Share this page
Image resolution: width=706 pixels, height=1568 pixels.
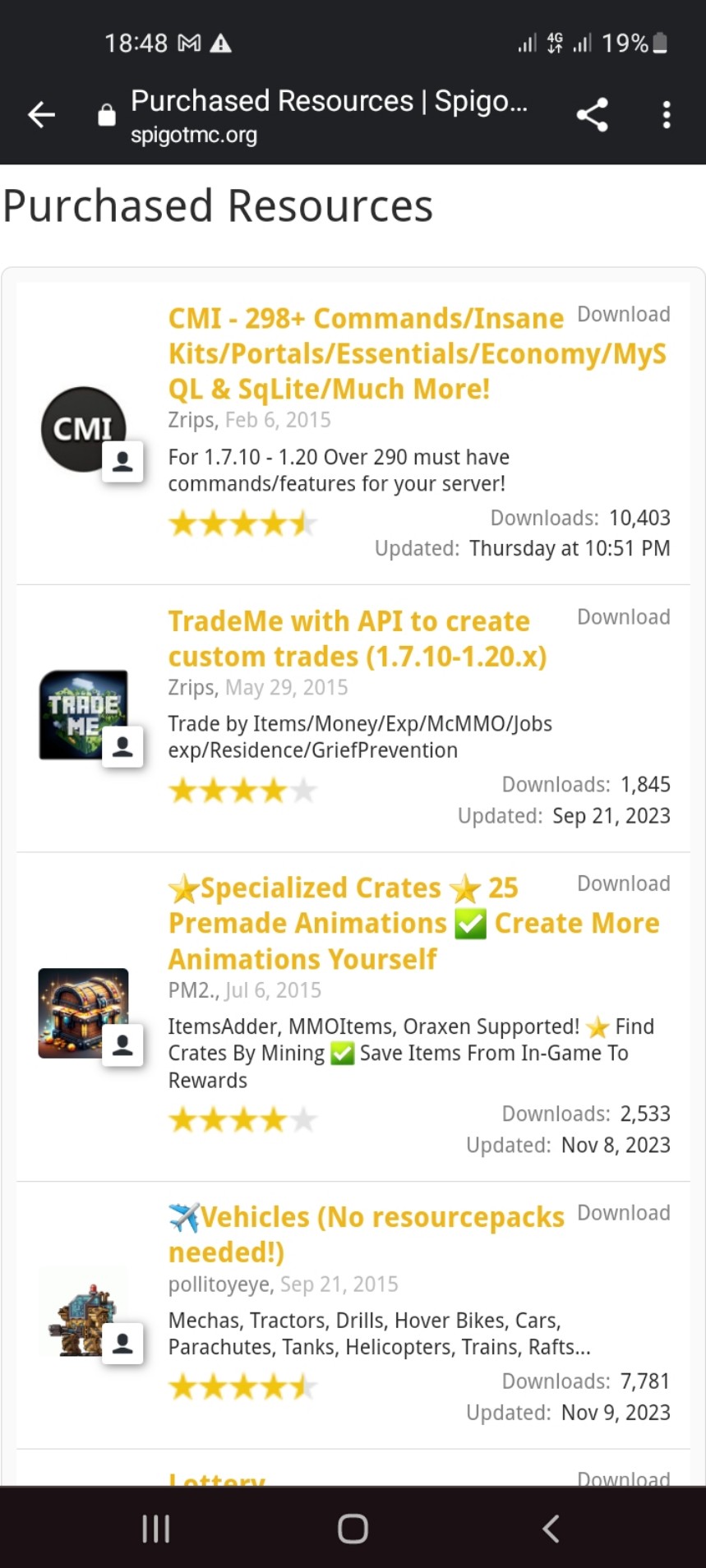coord(592,115)
